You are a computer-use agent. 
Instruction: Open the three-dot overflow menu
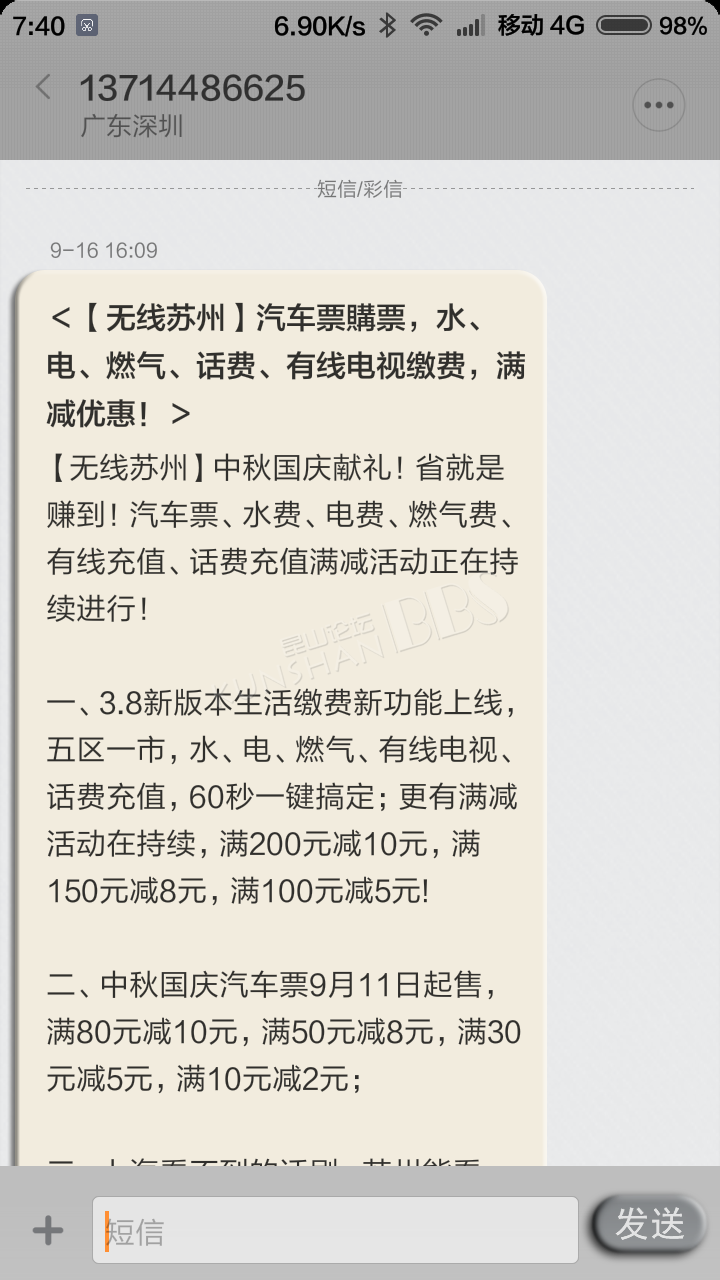click(659, 104)
